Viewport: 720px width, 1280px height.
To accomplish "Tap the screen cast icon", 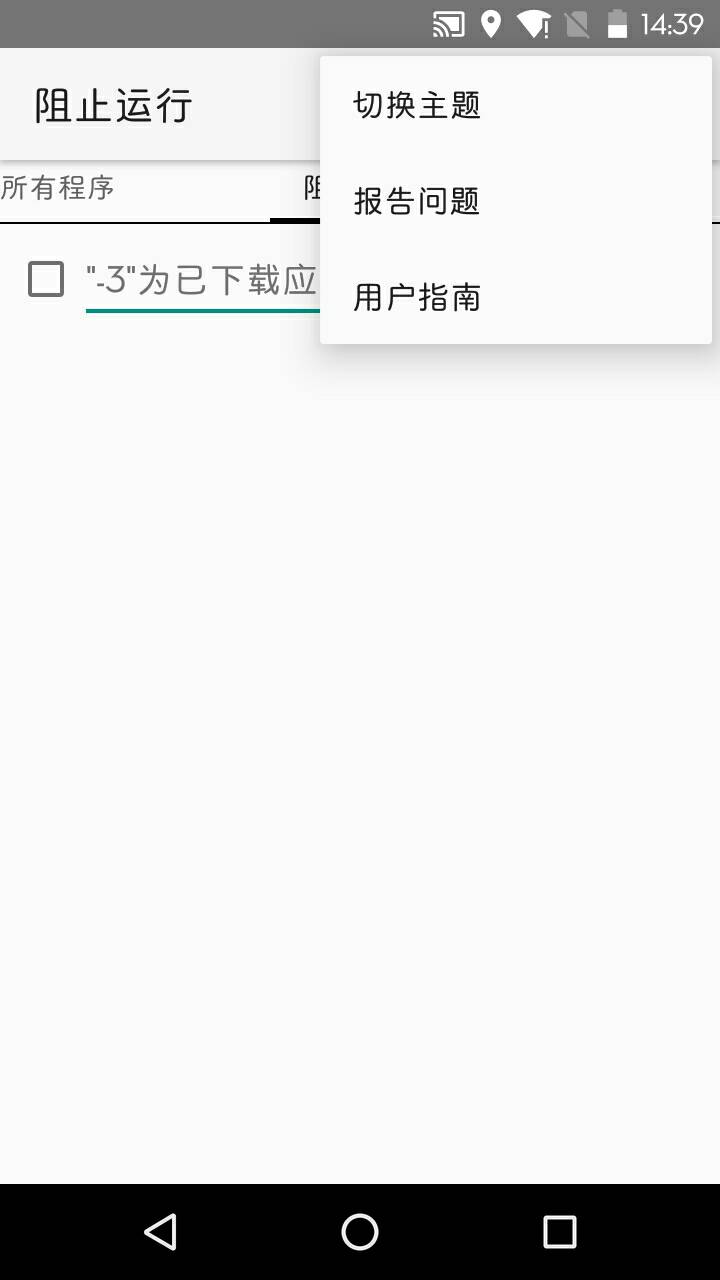I will pyautogui.click(x=449, y=24).
